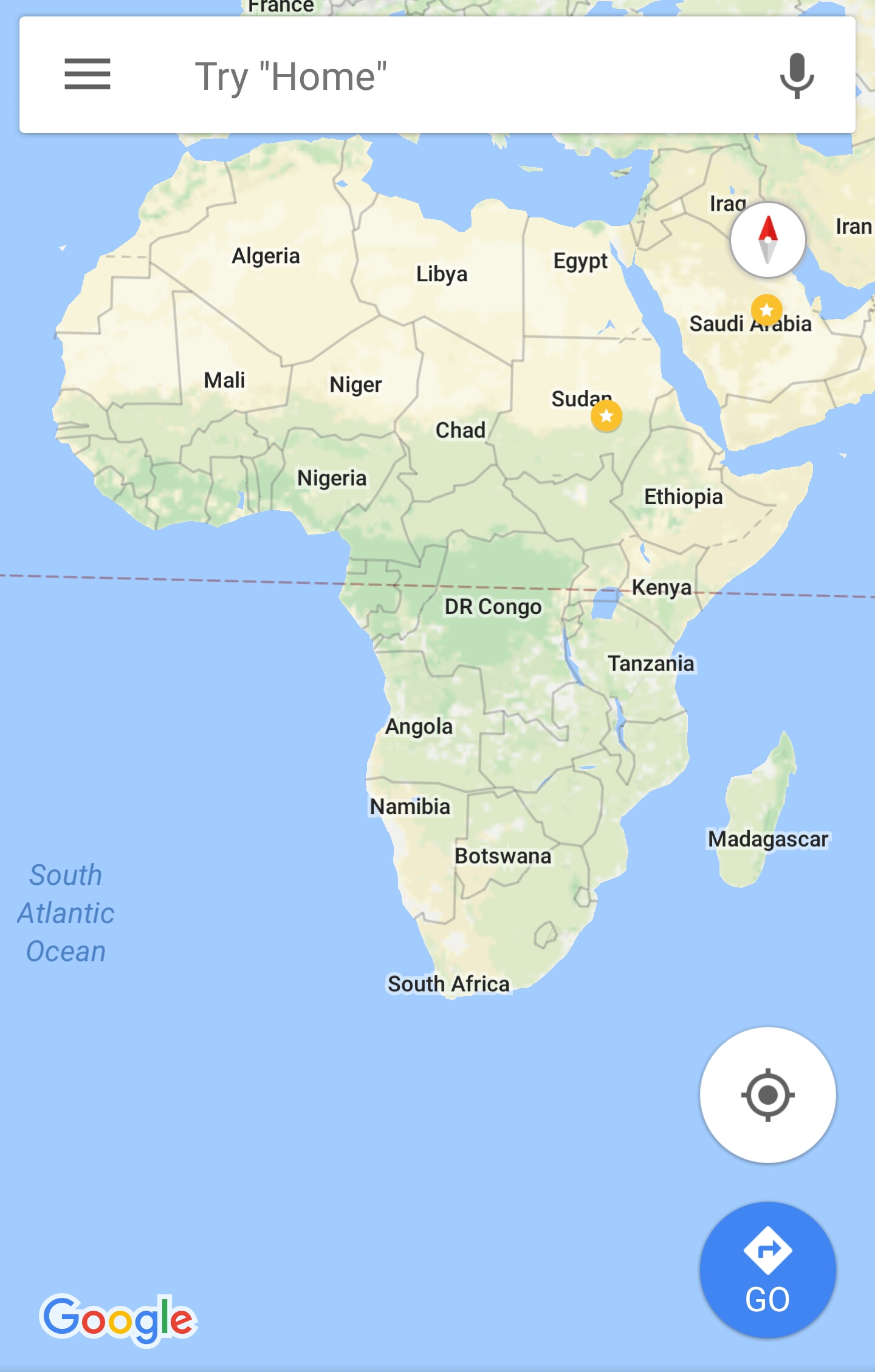Tap the "Try Home" search field
This screenshot has height=1372, width=875.
(x=425, y=76)
